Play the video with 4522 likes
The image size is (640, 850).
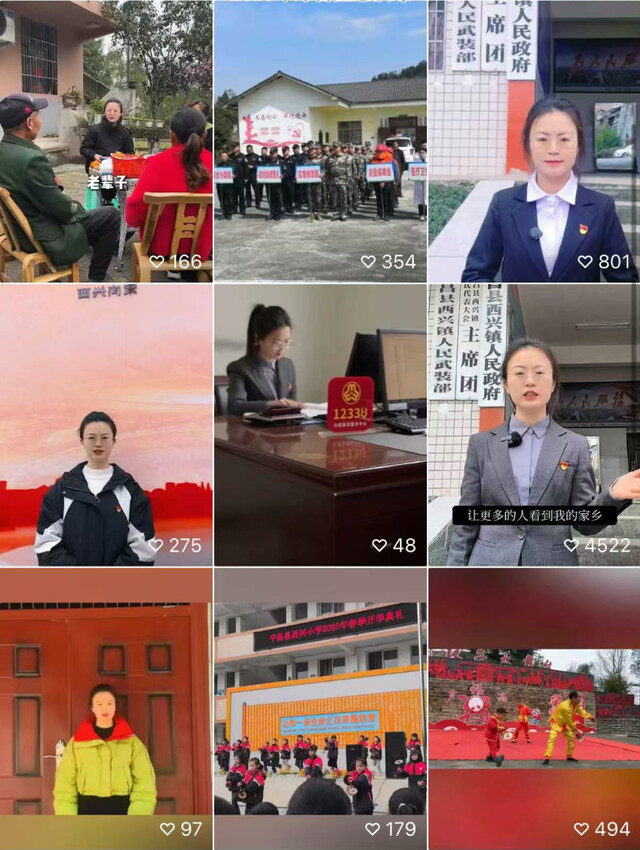[x=534, y=425]
